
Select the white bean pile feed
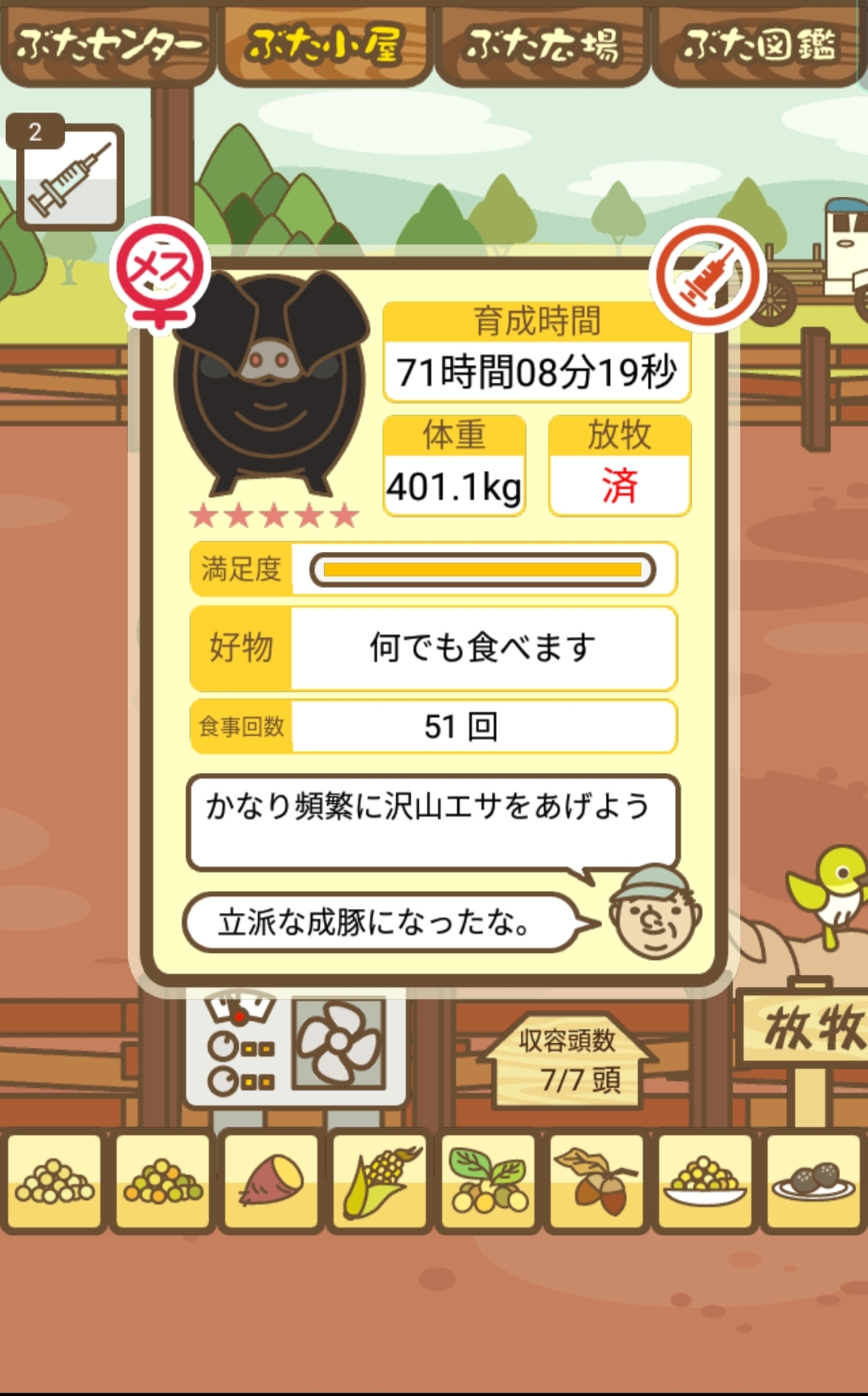tap(55, 1181)
